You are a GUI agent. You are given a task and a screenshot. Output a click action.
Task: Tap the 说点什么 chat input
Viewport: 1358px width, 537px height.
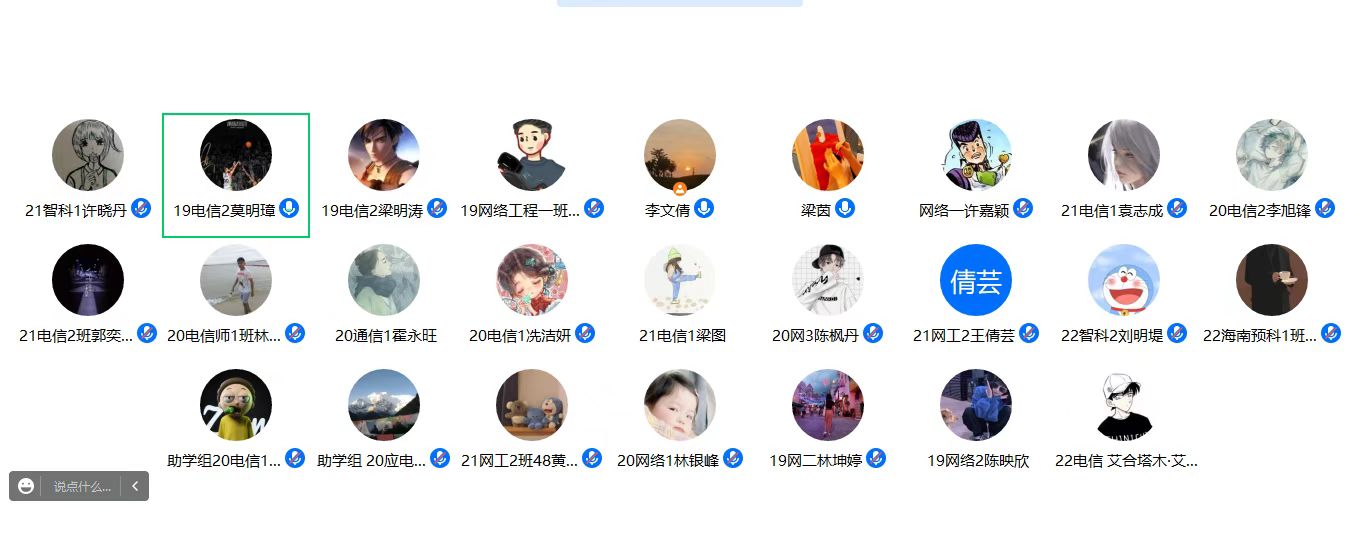[82, 486]
